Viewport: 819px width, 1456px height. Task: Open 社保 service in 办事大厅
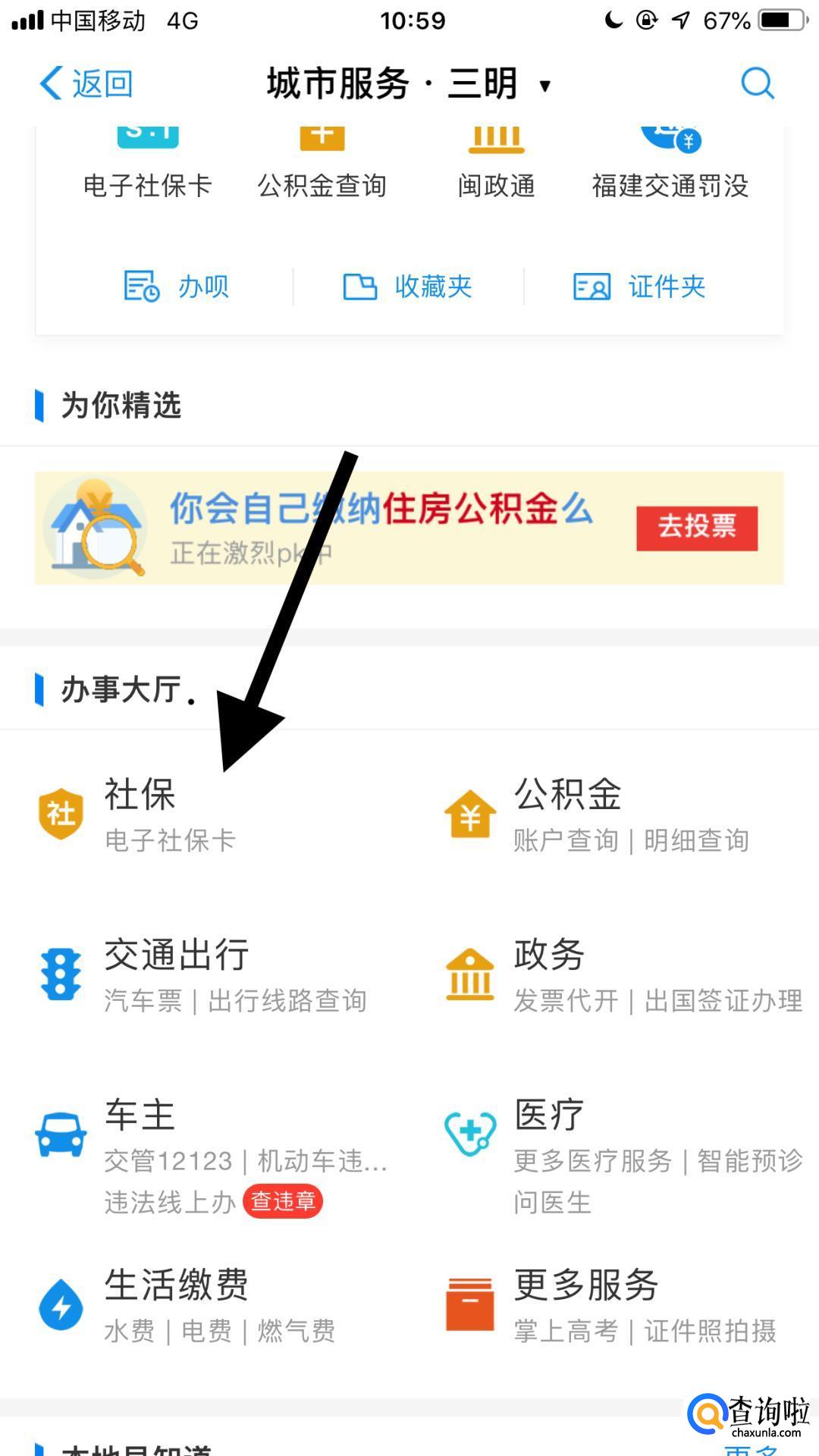point(140,814)
